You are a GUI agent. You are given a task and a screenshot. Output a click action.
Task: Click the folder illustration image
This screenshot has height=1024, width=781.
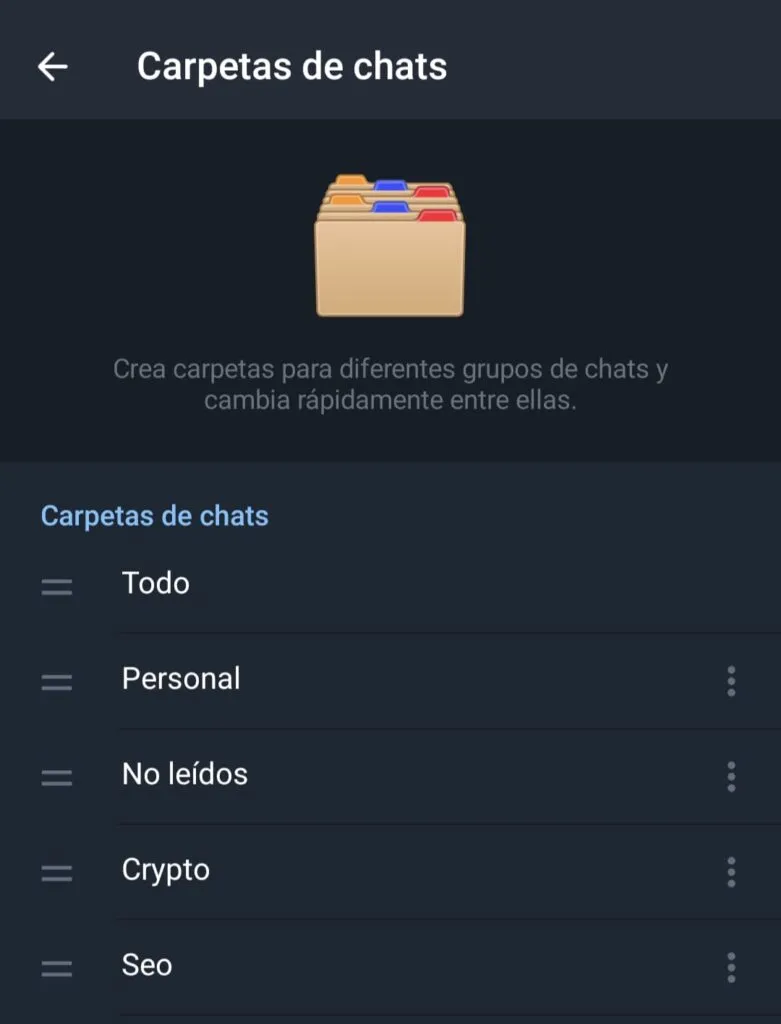pos(389,245)
